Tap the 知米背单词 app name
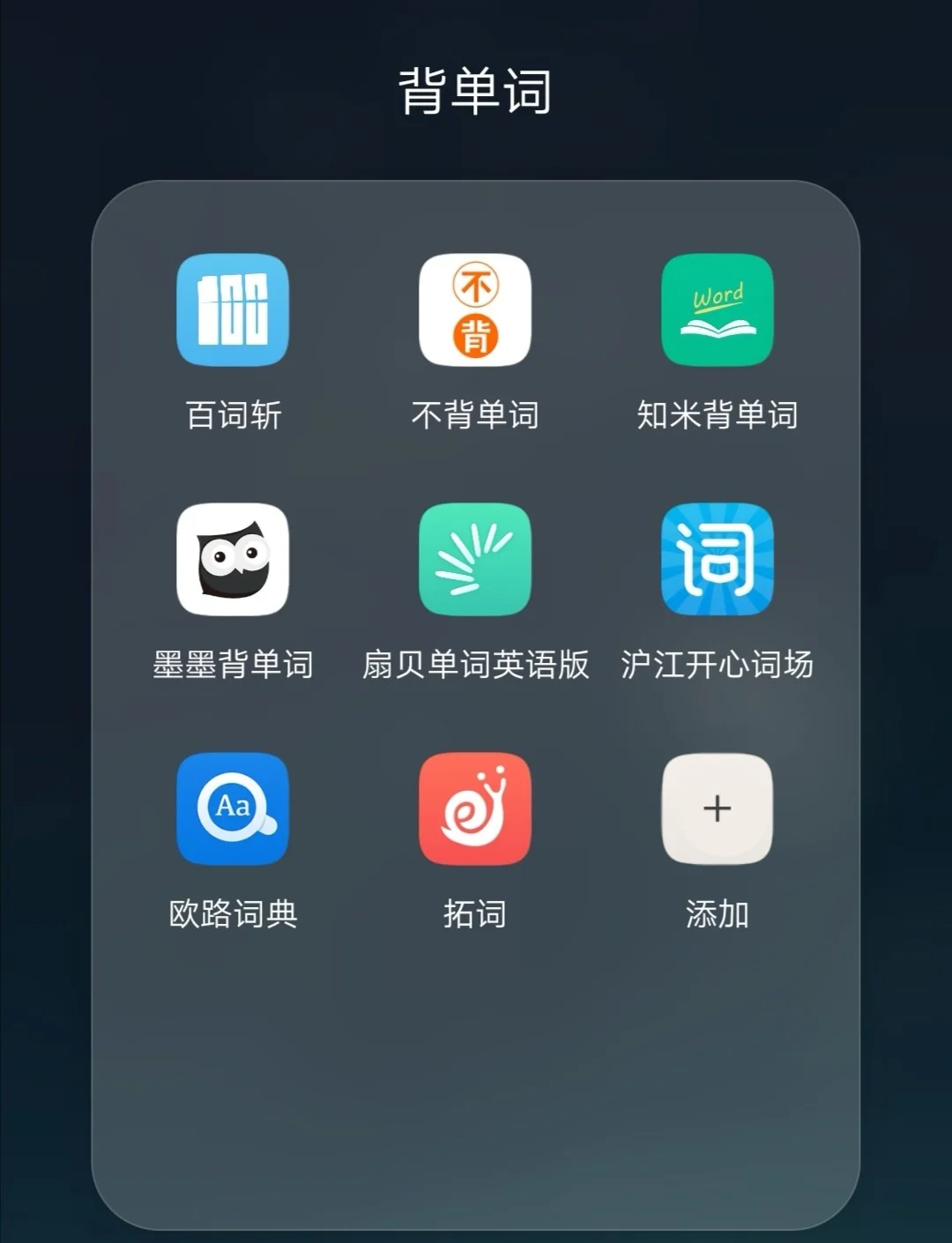 coord(717,415)
